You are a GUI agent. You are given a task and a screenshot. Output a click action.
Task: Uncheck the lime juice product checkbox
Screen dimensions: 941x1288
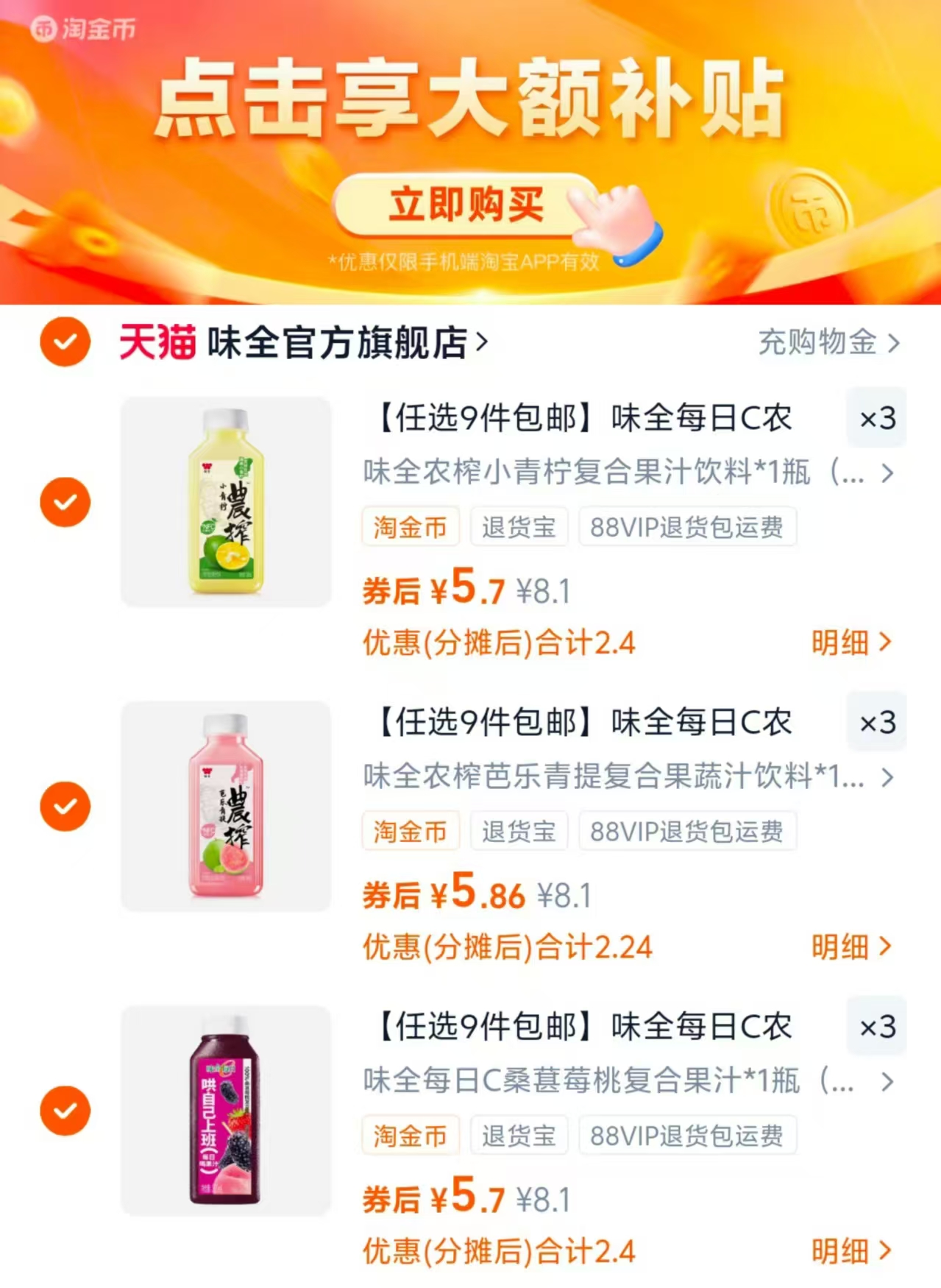(x=65, y=502)
